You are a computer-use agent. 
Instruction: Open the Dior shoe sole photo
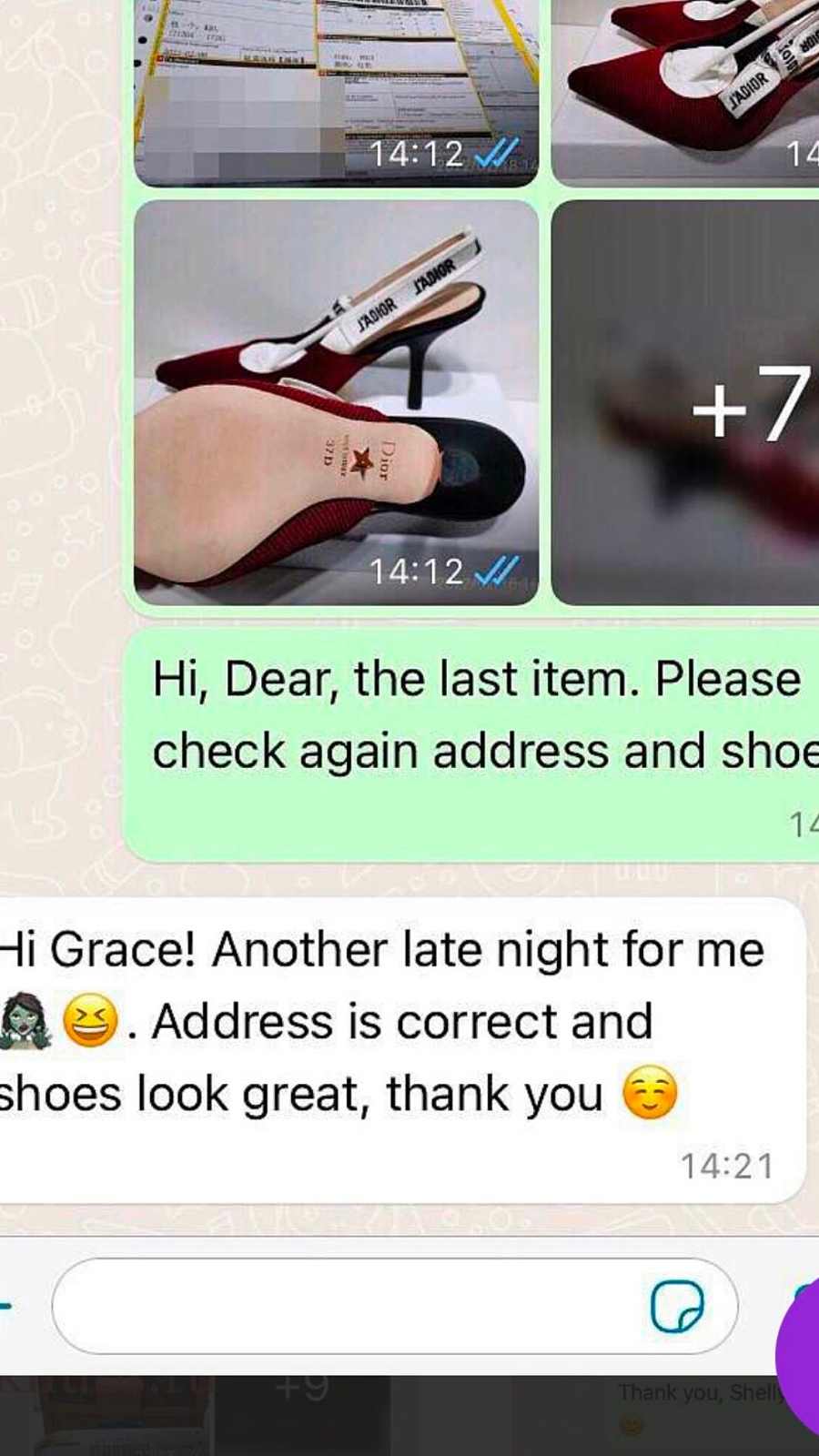click(x=335, y=402)
